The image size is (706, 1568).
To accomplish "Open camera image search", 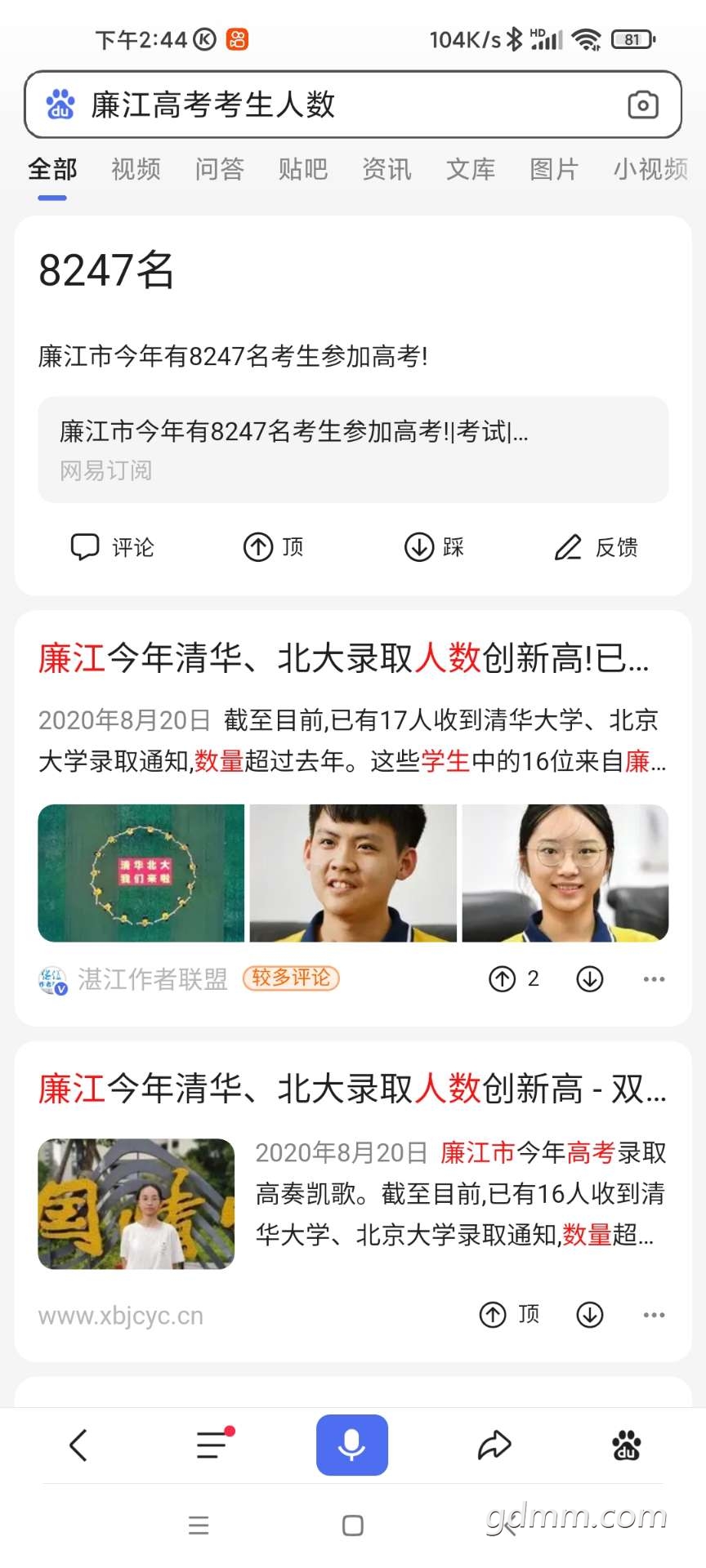I will [642, 105].
